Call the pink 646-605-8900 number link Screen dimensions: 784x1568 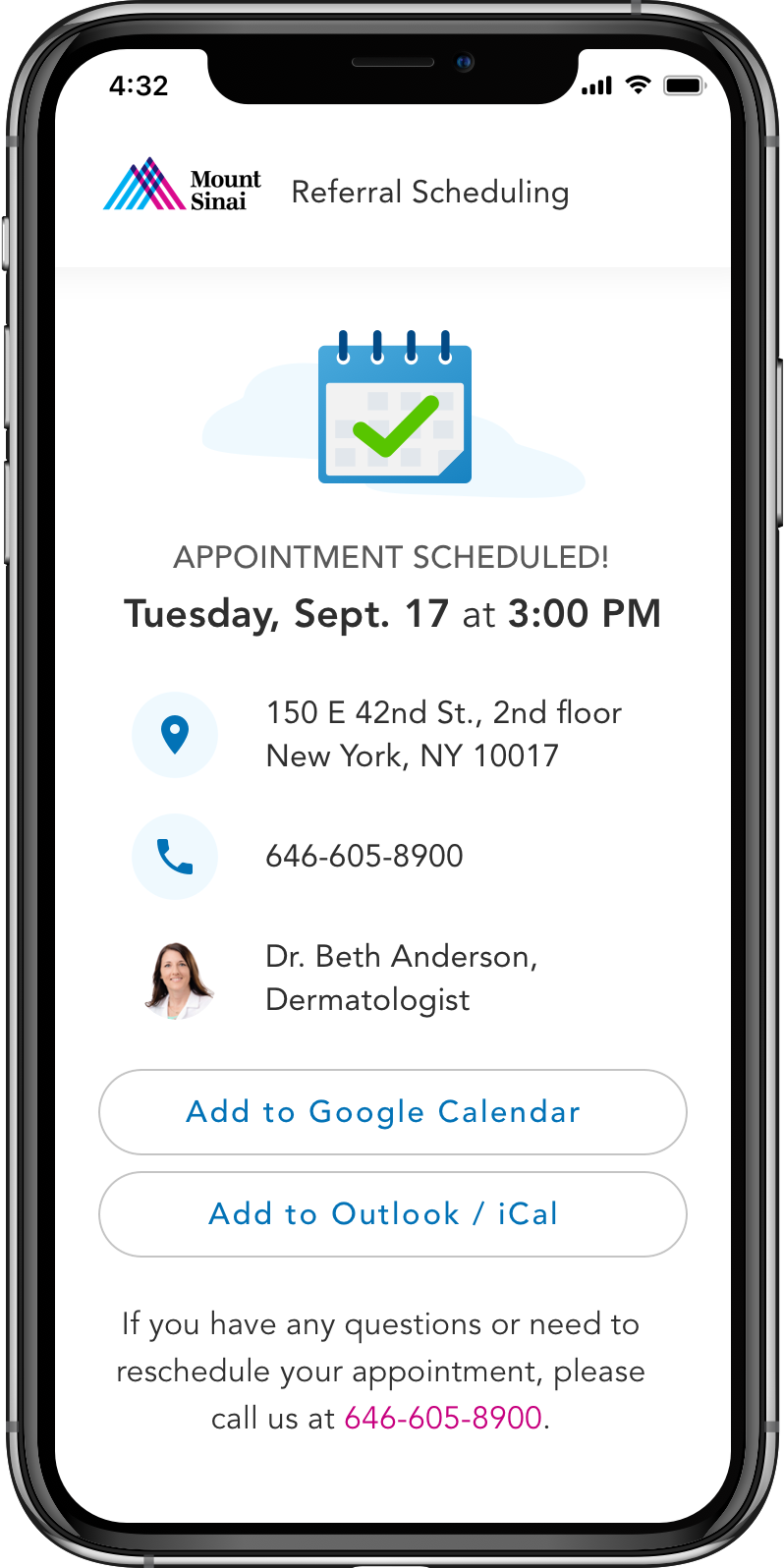pyautogui.click(x=441, y=1418)
